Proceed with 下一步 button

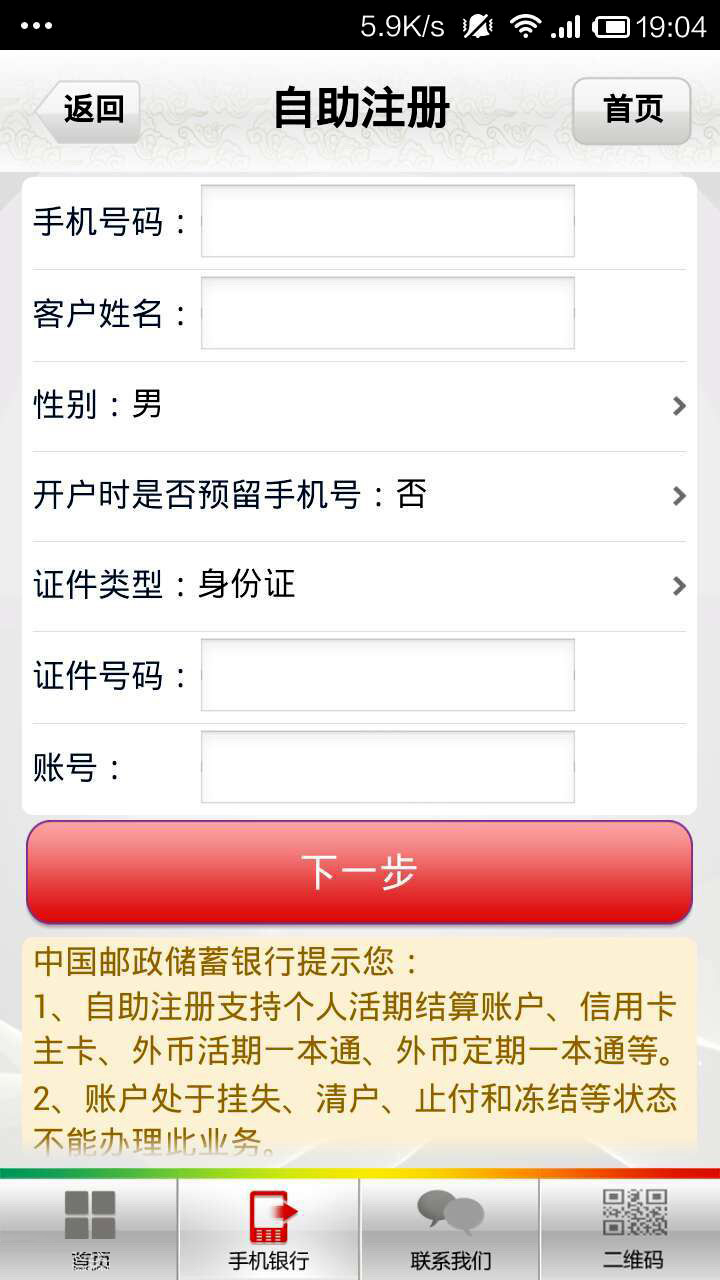(359, 872)
